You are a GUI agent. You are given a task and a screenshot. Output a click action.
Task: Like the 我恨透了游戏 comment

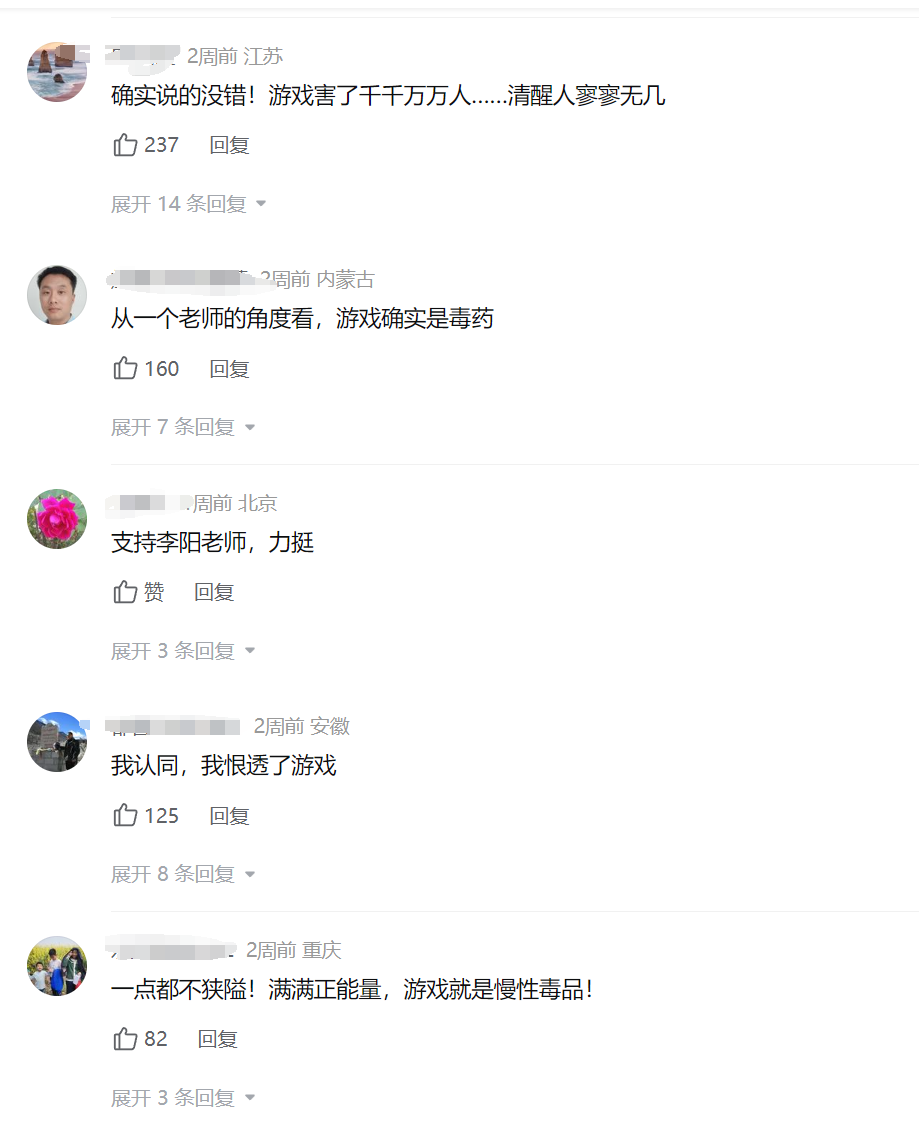point(126,816)
